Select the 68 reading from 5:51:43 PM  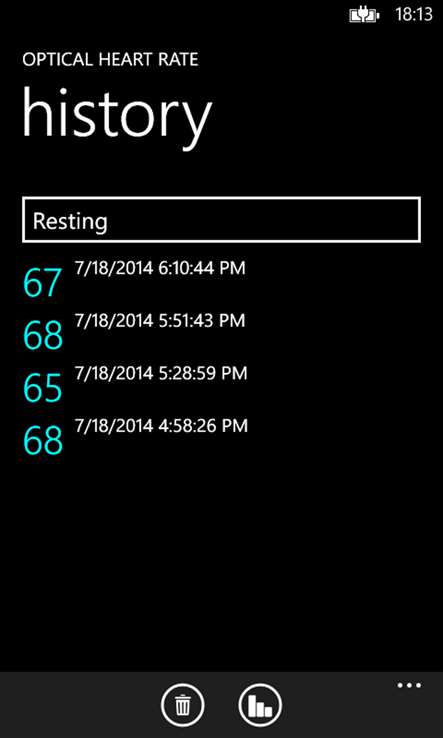134,334
